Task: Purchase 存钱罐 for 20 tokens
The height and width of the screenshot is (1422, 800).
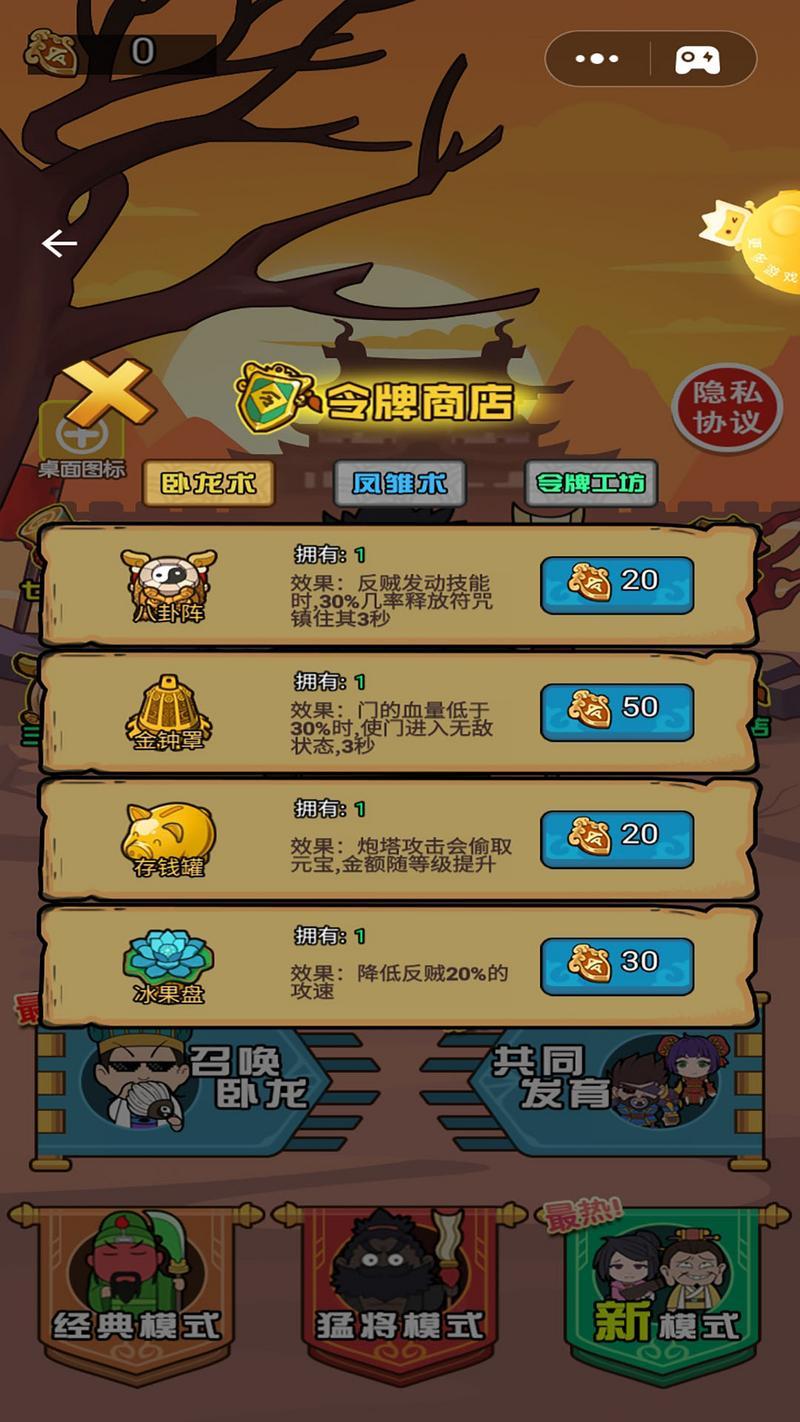Action: (617, 838)
